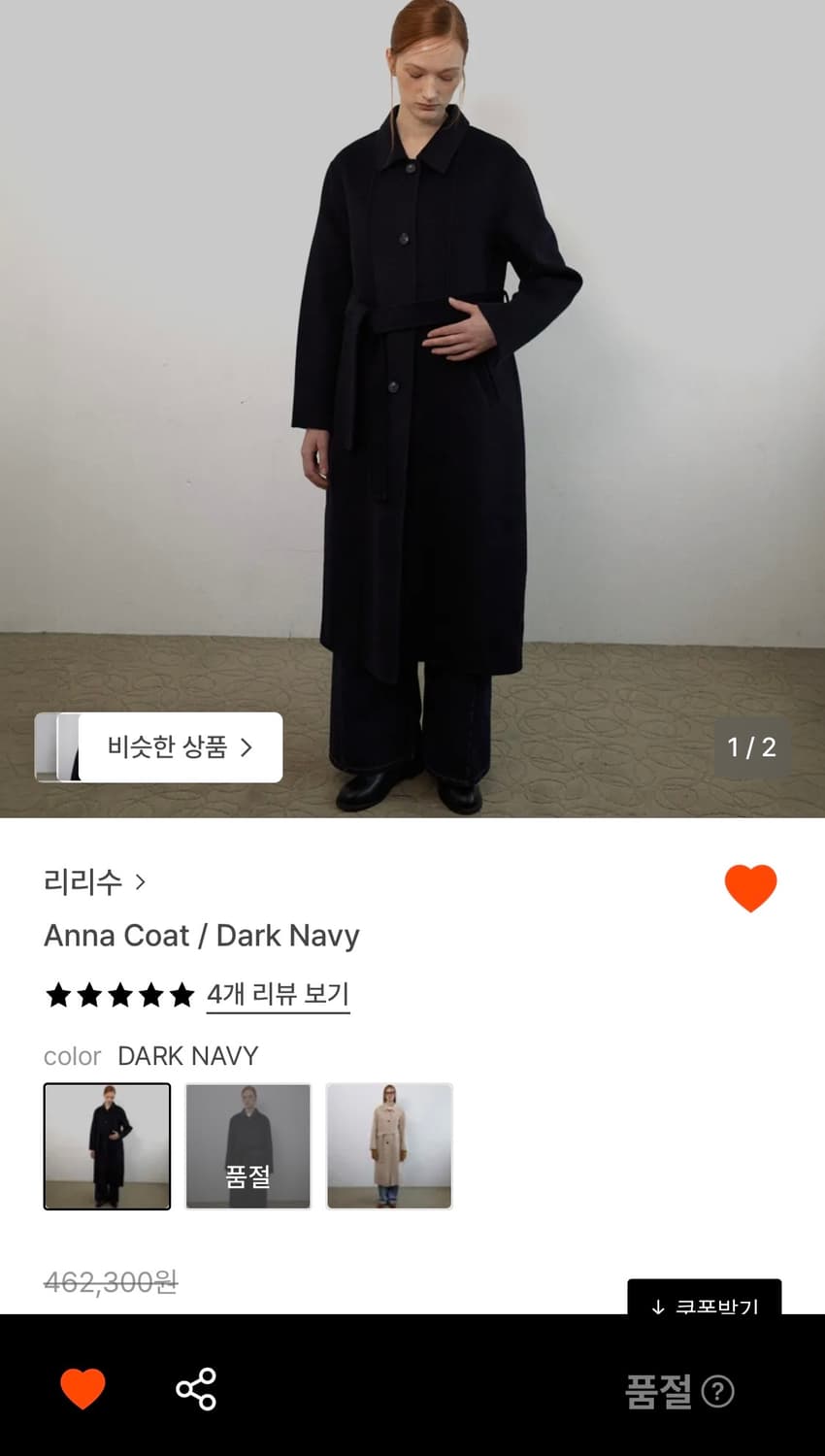Tap the sold-out 품절 color option thumbnail
825x1456 pixels.
pyautogui.click(x=248, y=1146)
